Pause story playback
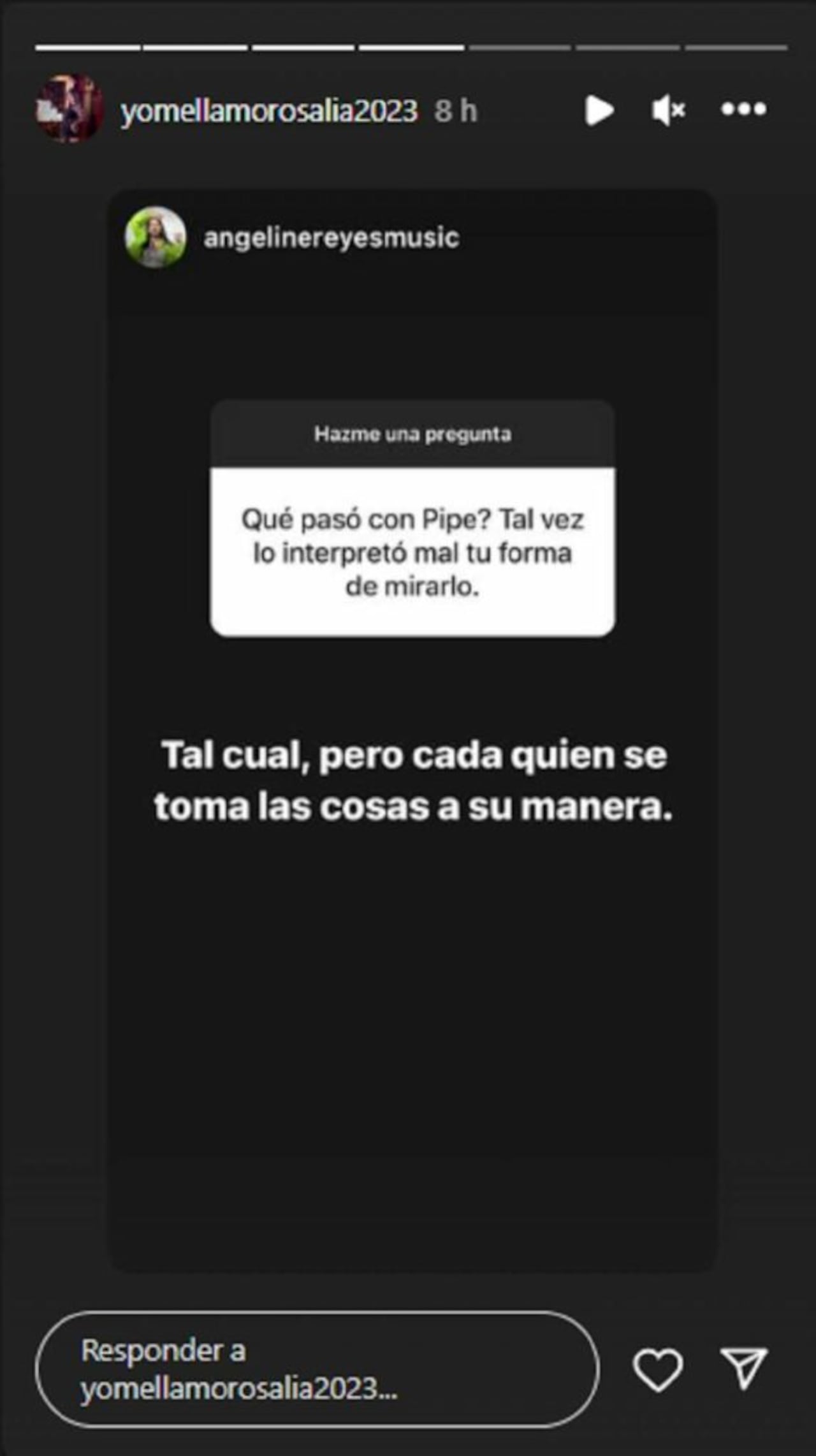Viewport: 816px width, 1456px height. (598, 110)
